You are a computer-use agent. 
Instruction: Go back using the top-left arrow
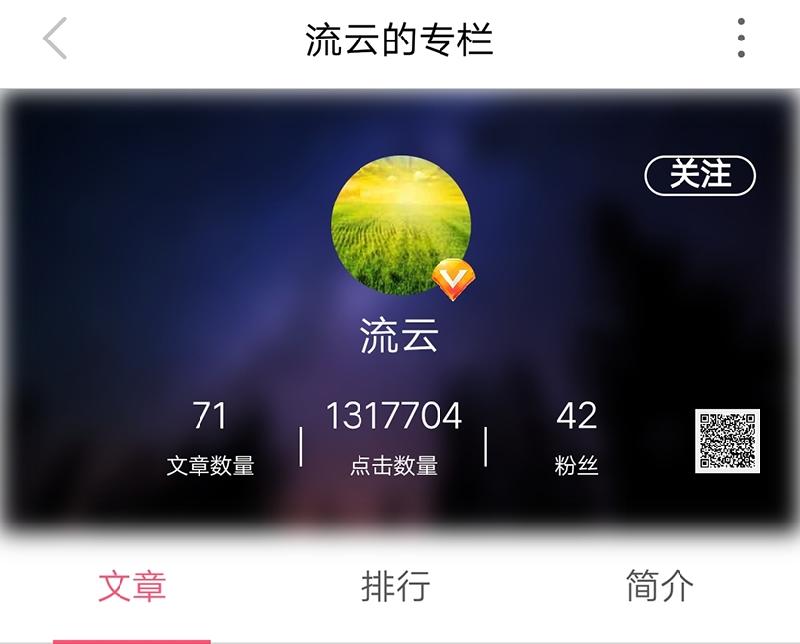click(x=55, y=39)
